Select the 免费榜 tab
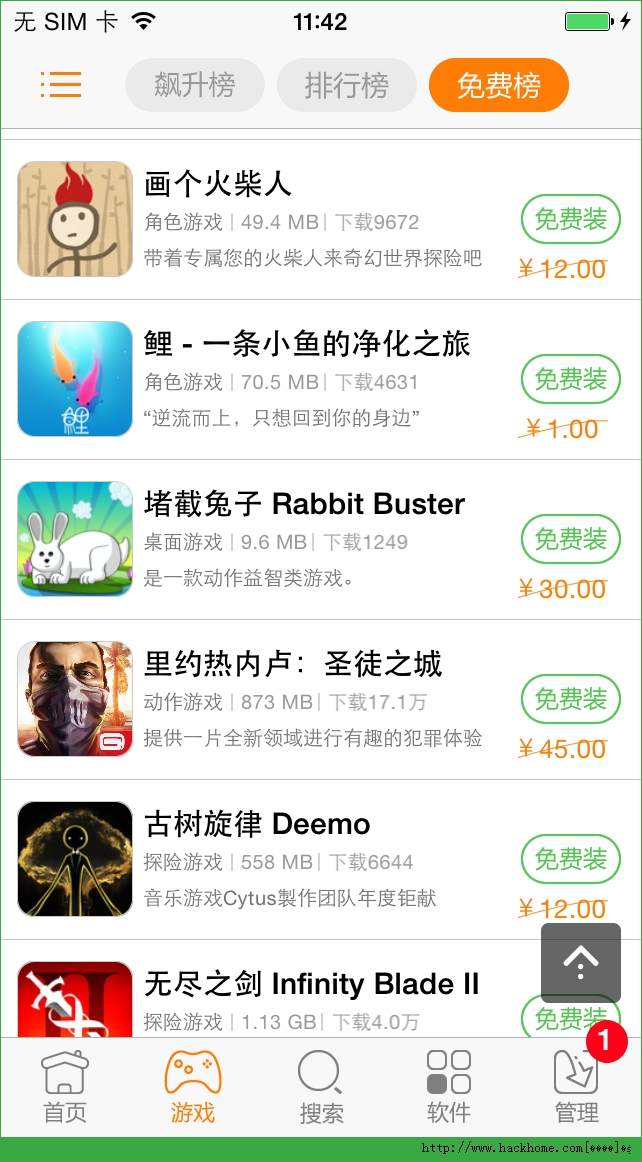The width and height of the screenshot is (642, 1162). (x=498, y=85)
